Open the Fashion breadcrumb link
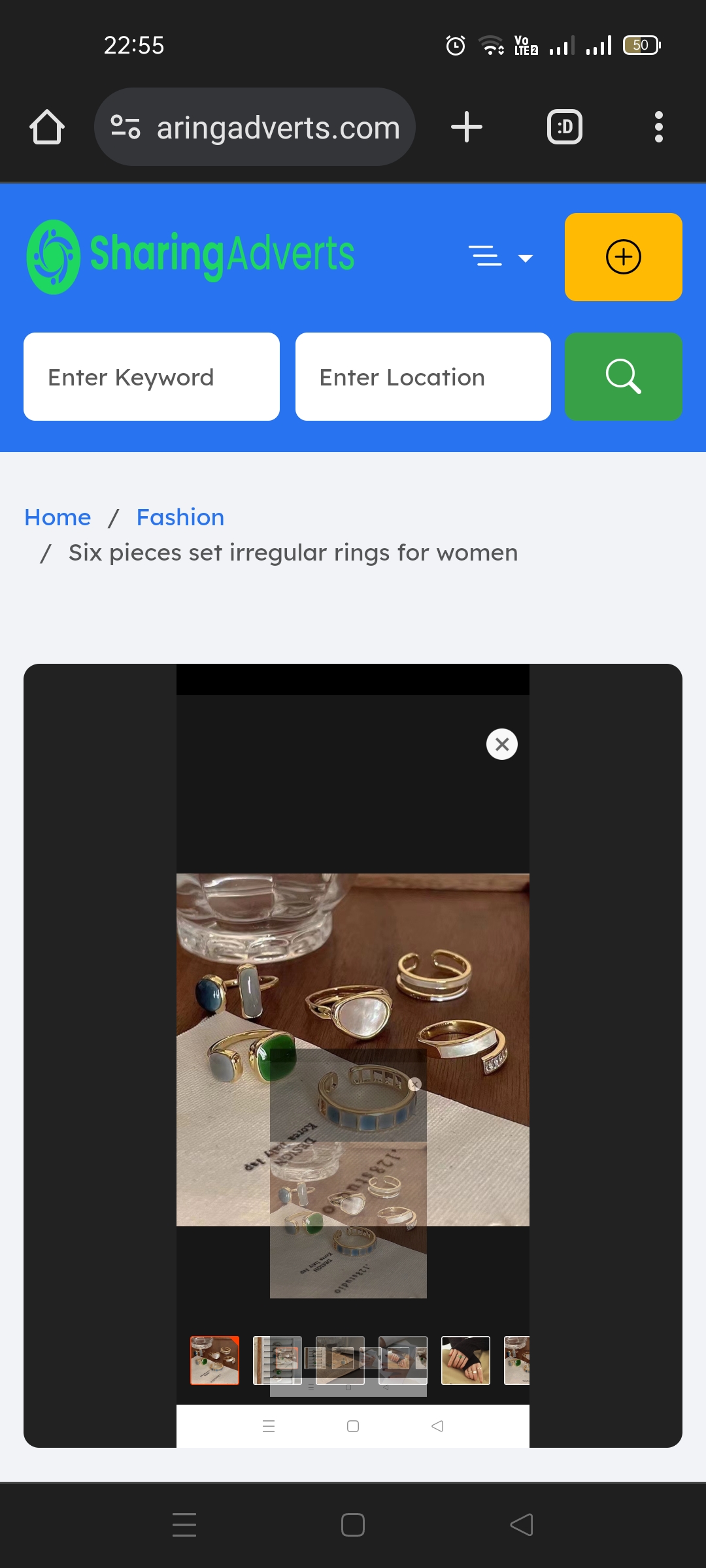This screenshot has height=1568, width=706. 180,517
